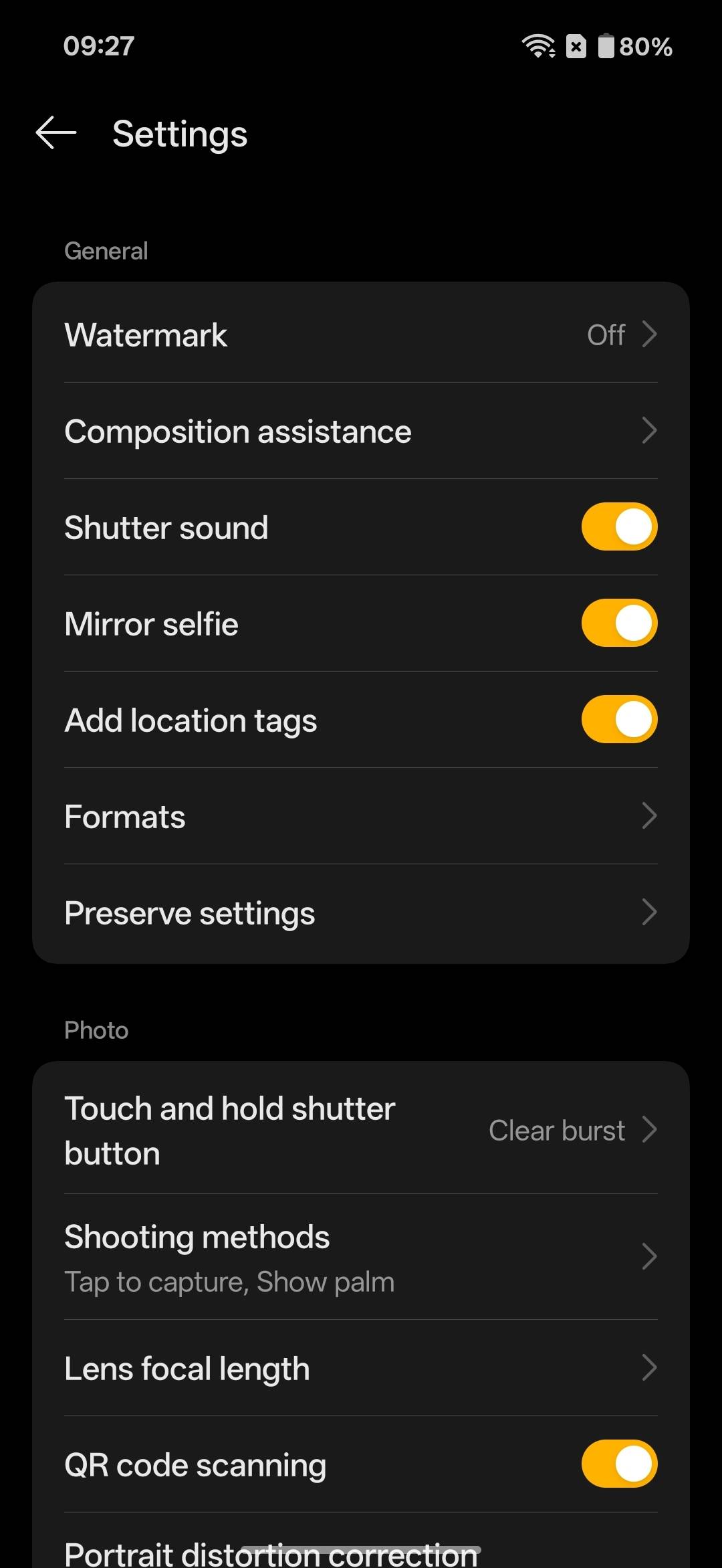Go back using the arrow beside Settings
Viewport: 722px width, 1568px height.
(x=56, y=133)
